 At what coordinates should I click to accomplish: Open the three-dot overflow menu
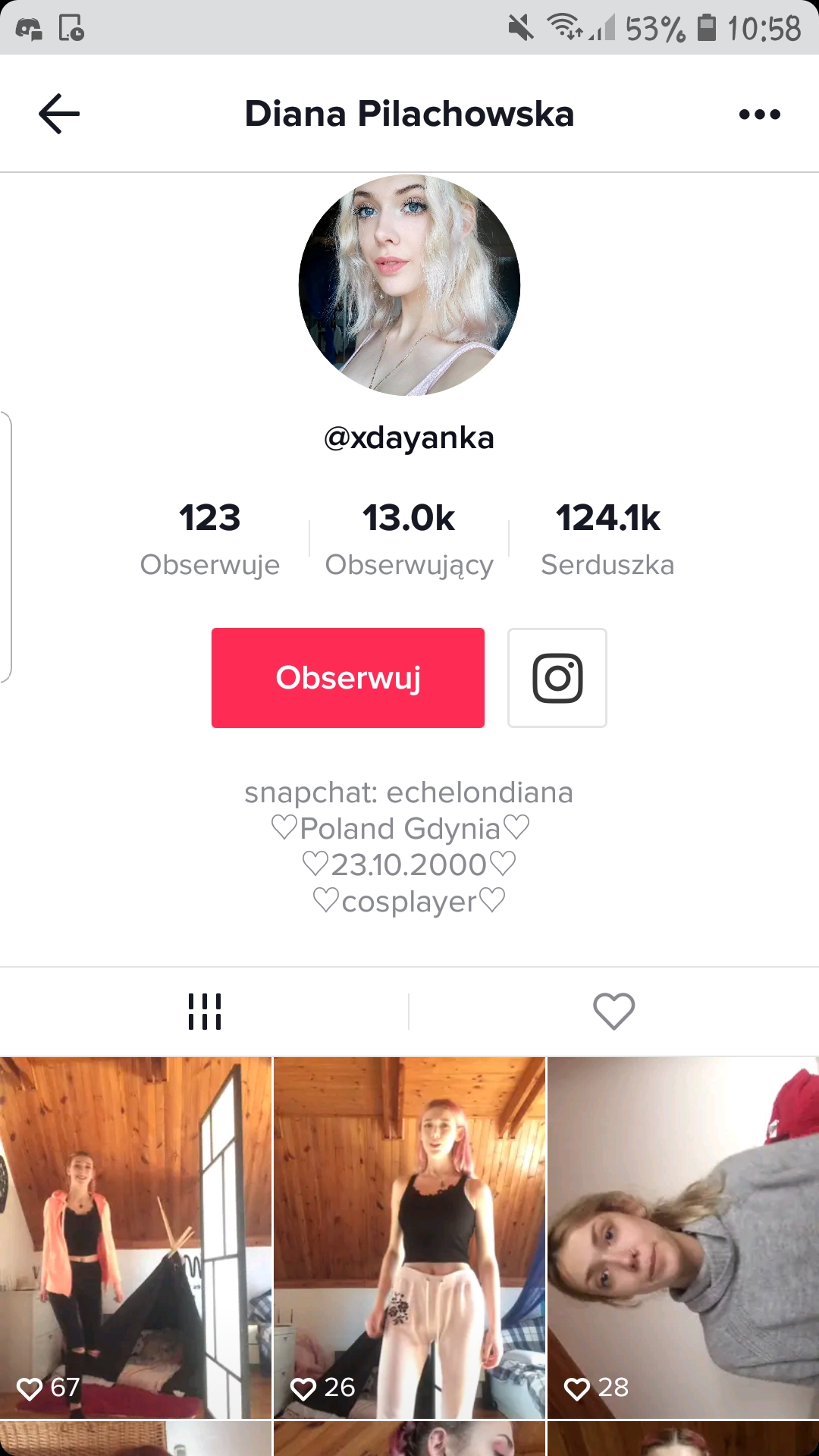[x=759, y=115]
